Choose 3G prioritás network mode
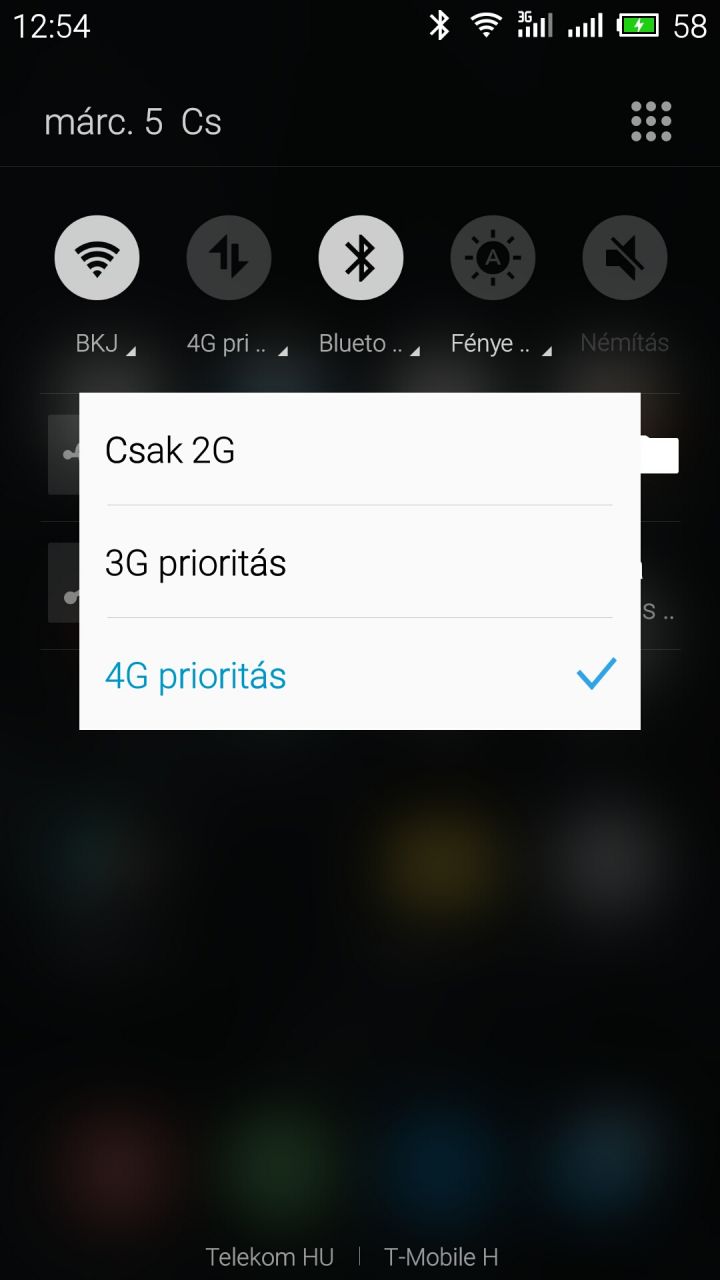The height and width of the screenshot is (1280, 720). coord(360,562)
